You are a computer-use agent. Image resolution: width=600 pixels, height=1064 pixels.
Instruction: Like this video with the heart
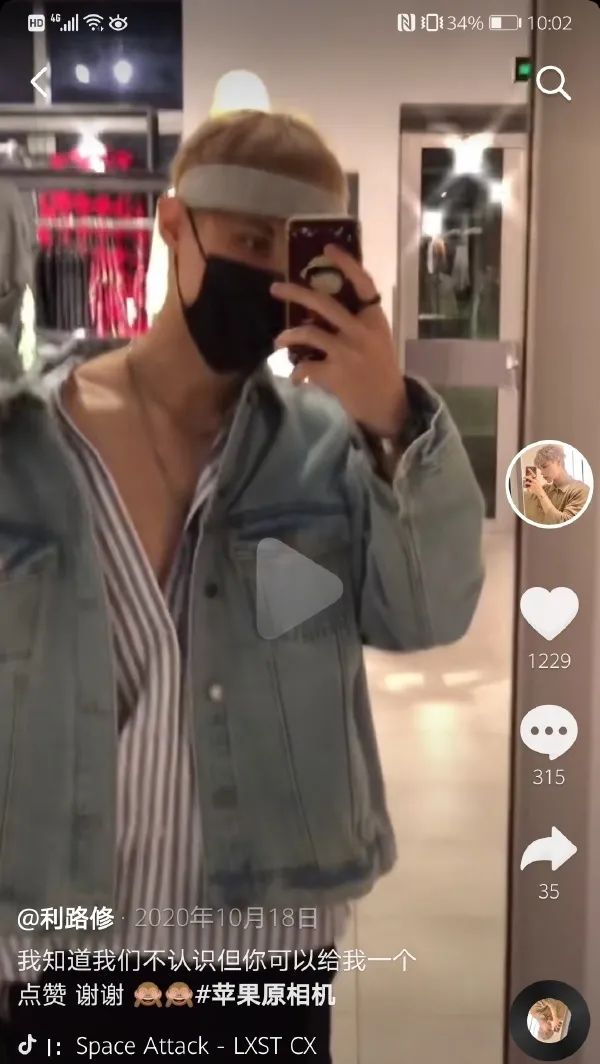click(549, 613)
